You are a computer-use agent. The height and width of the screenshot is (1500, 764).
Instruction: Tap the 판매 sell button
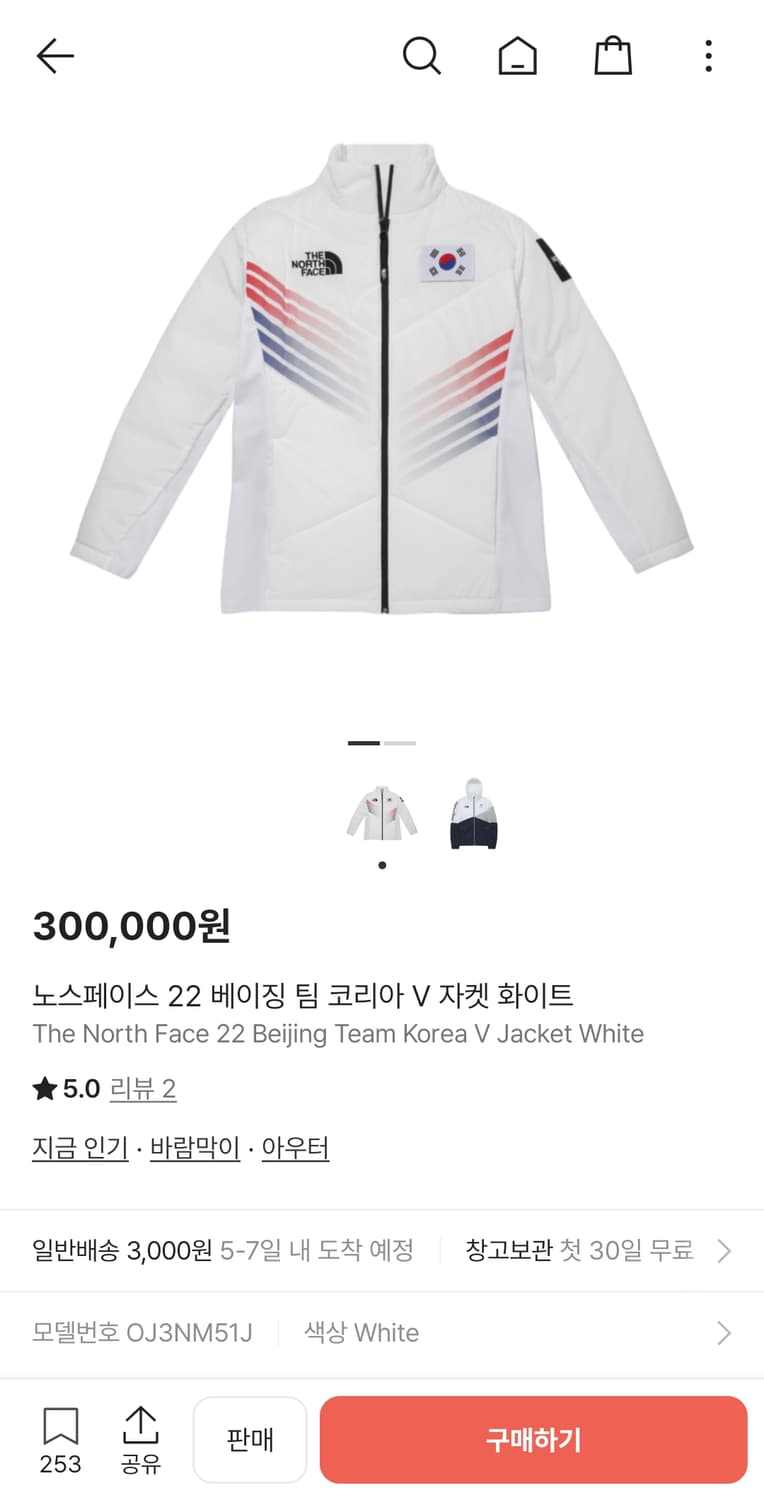249,1439
